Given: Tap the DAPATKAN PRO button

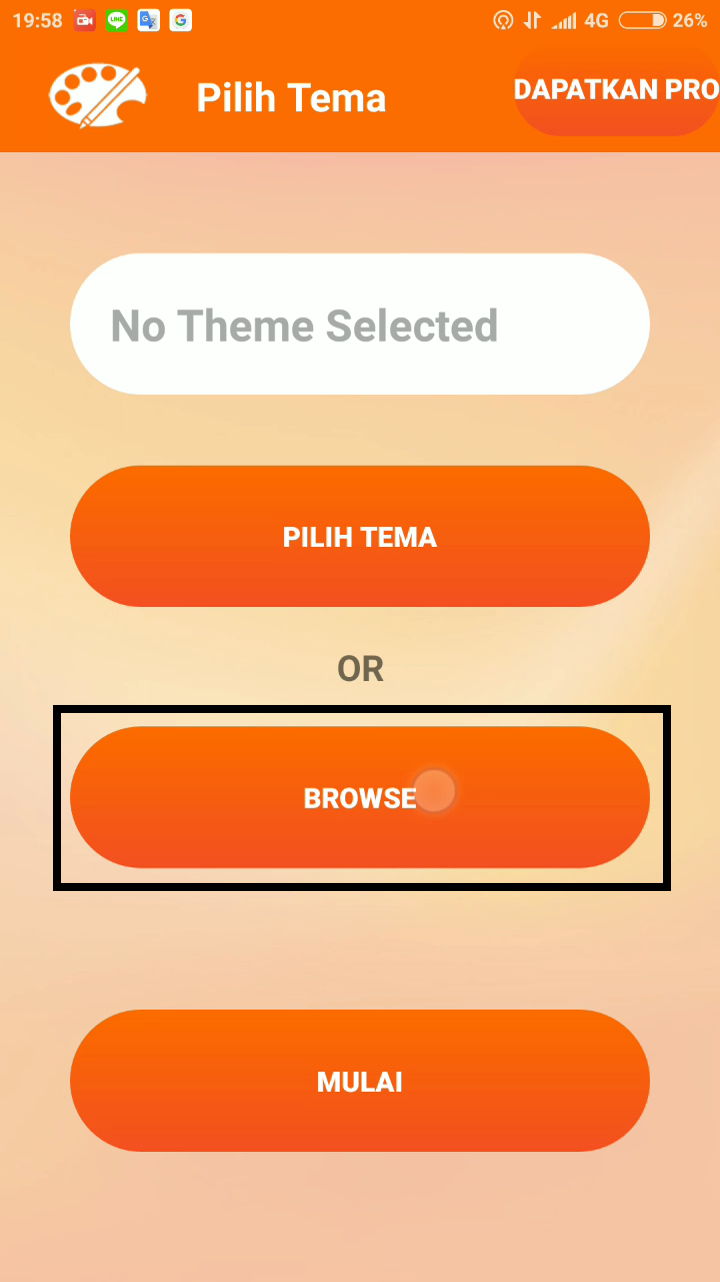Looking at the screenshot, I should click(616, 90).
